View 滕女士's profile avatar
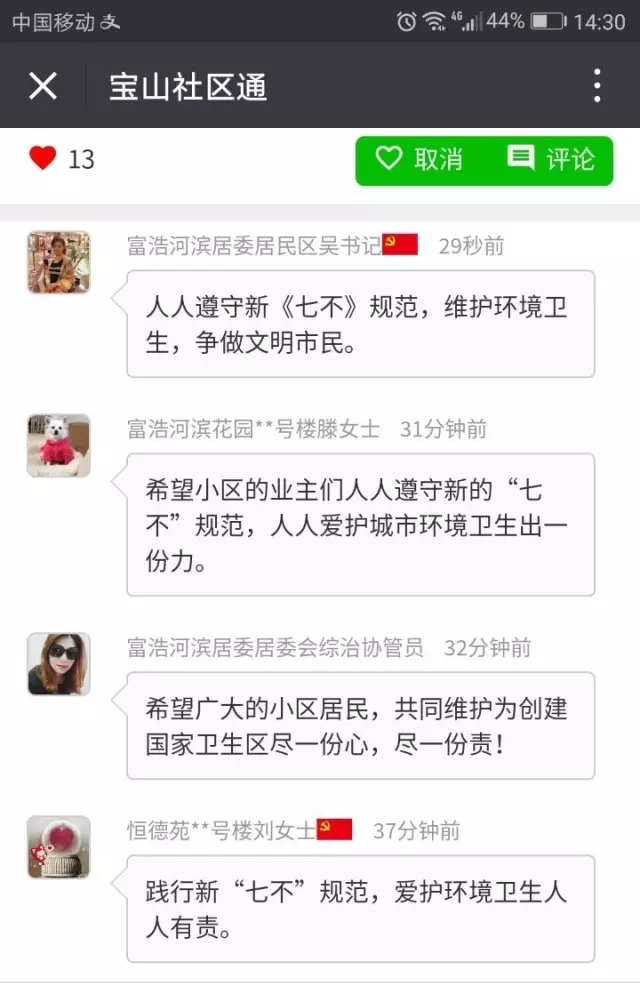 pyautogui.click(x=58, y=445)
